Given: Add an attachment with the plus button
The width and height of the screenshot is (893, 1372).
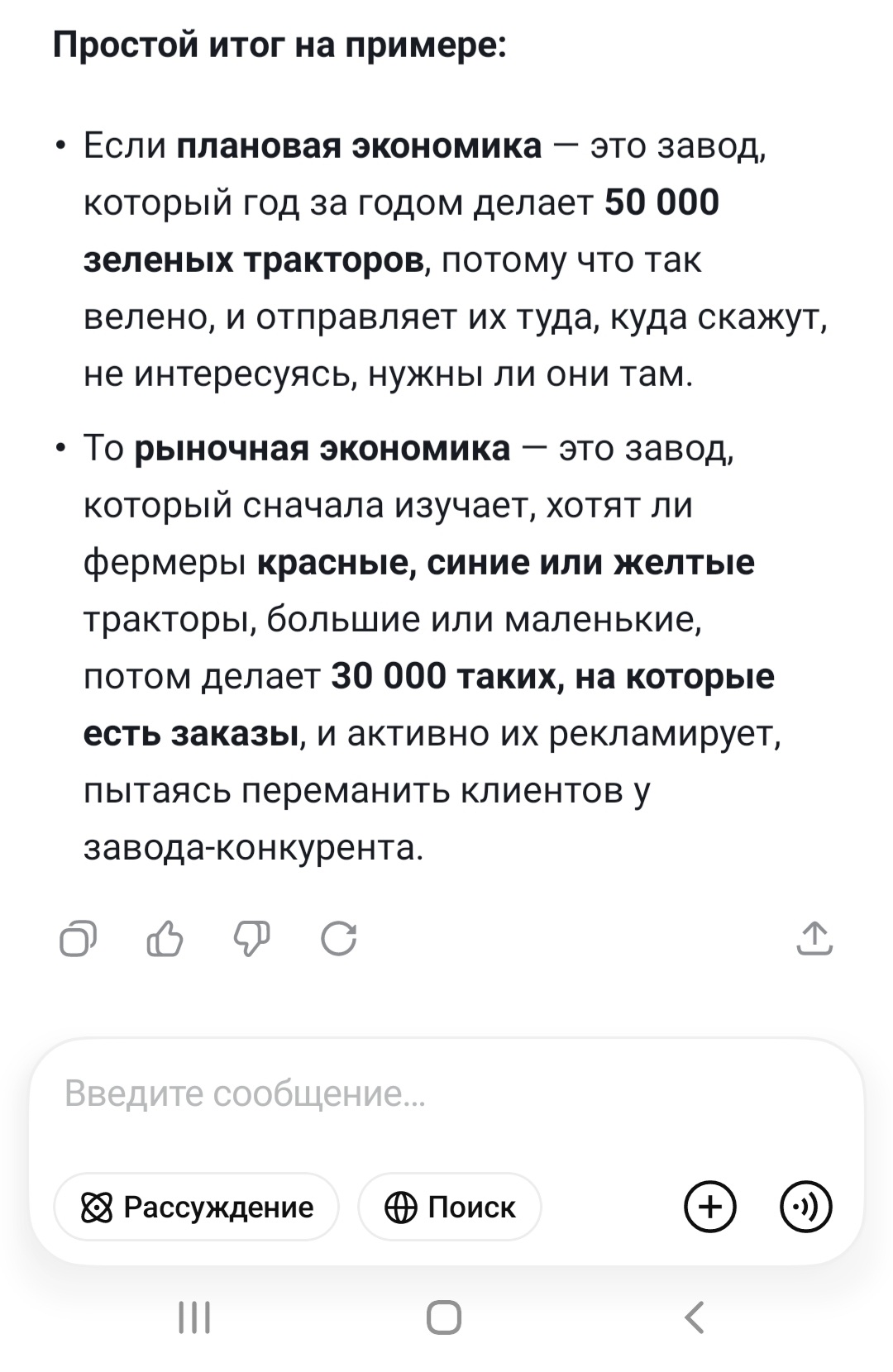Looking at the screenshot, I should [x=710, y=1208].
